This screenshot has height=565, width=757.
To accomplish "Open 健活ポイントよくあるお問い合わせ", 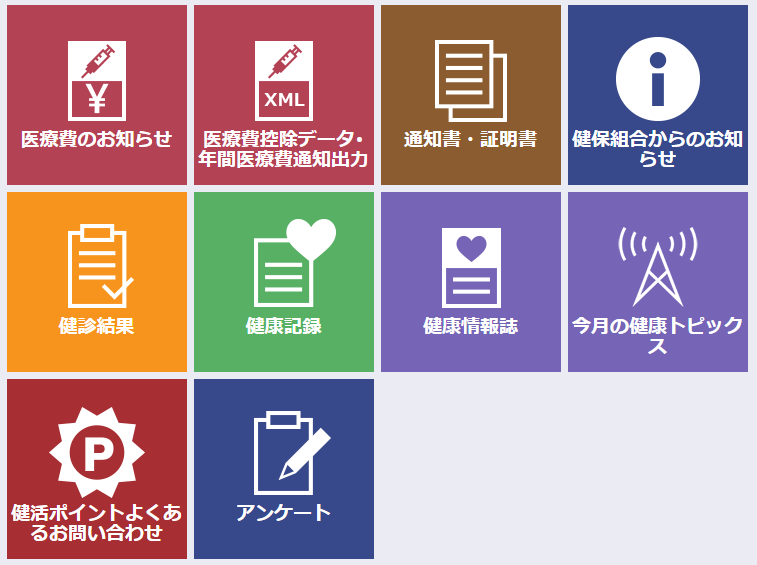I will 97,469.
